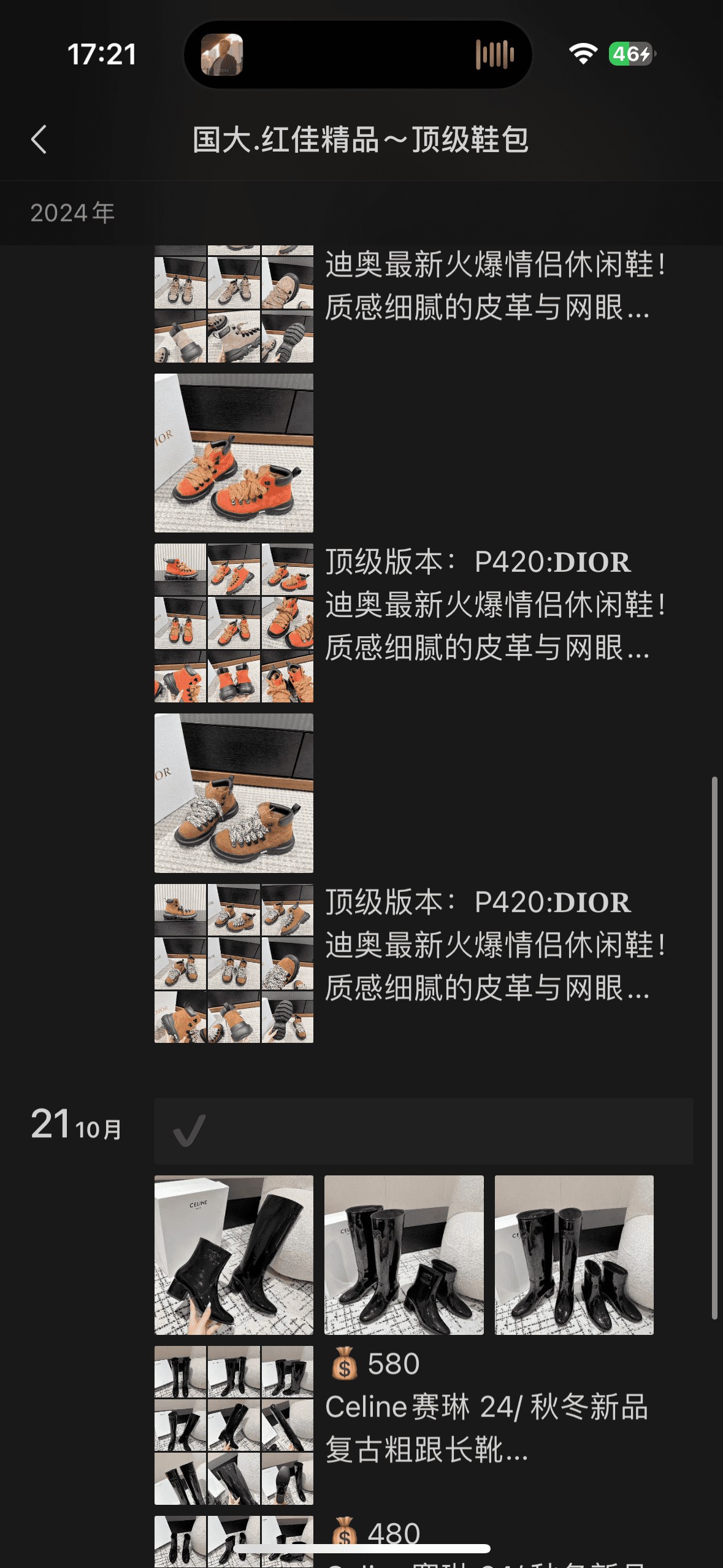Open the checkmark post from 21 October
The width and height of the screenshot is (723, 1568).
(423, 1131)
